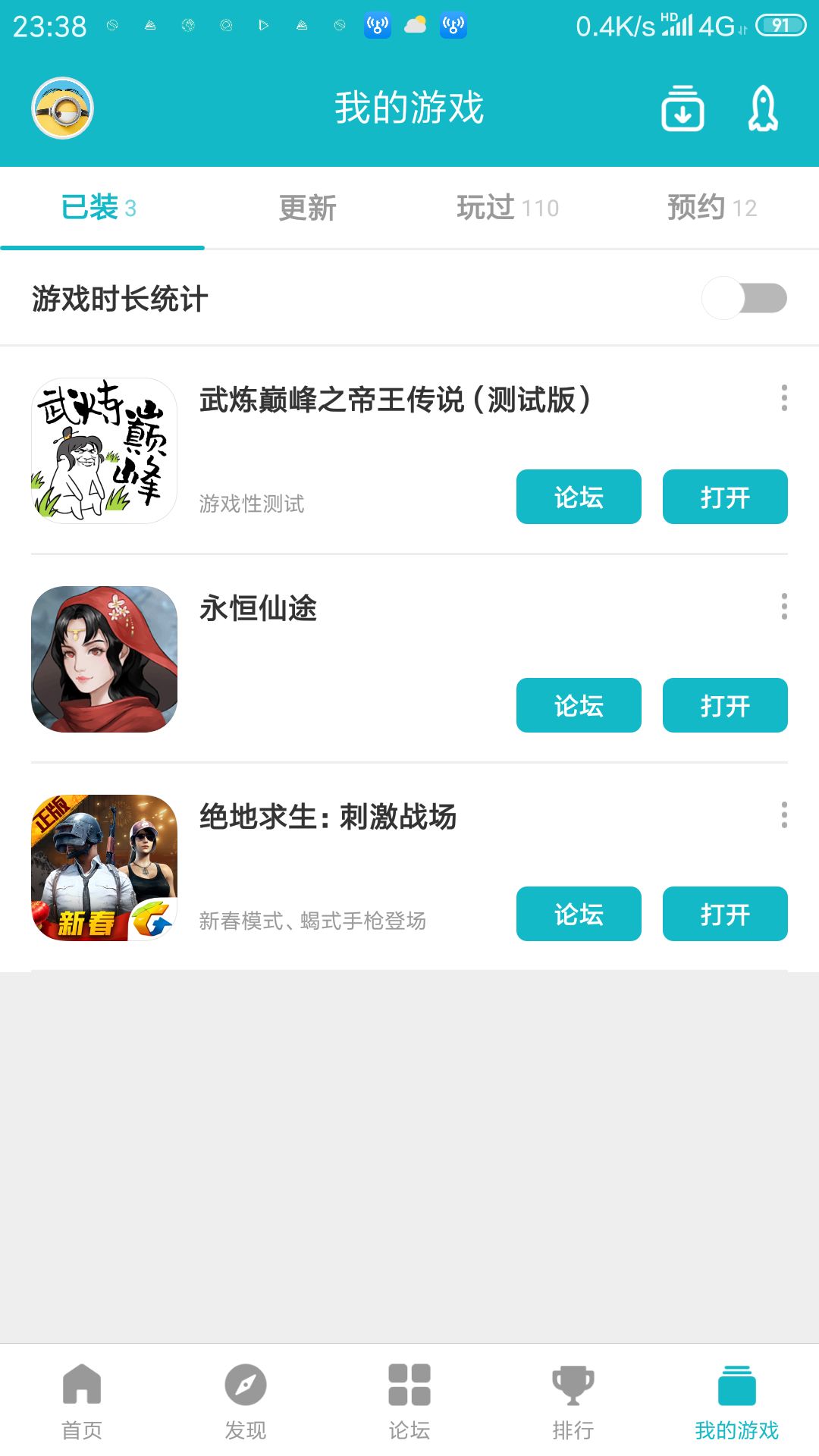
Task: Open 论坛 for 绝地求生:刺激战场
Action: click(579, 914)
